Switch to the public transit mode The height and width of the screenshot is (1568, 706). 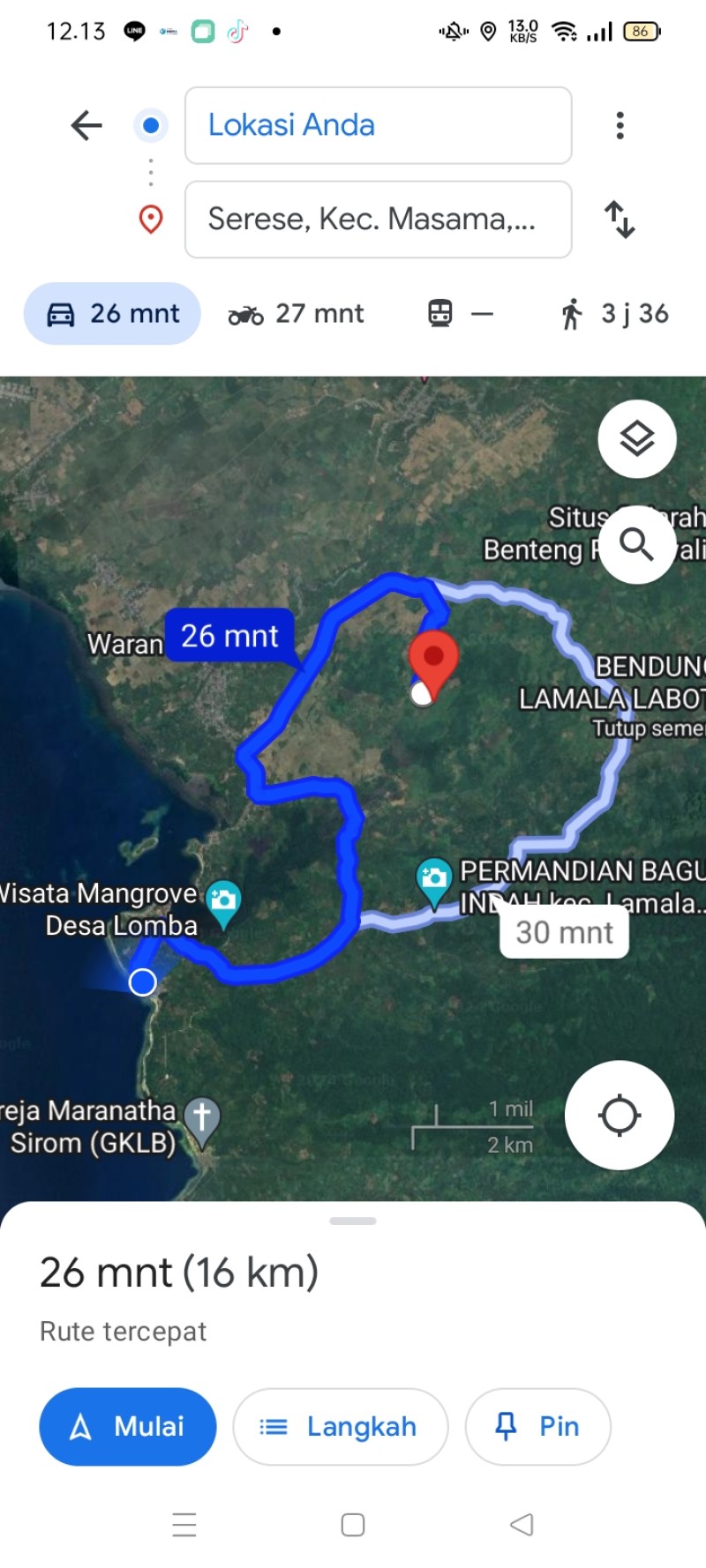(x=460, y=313)
